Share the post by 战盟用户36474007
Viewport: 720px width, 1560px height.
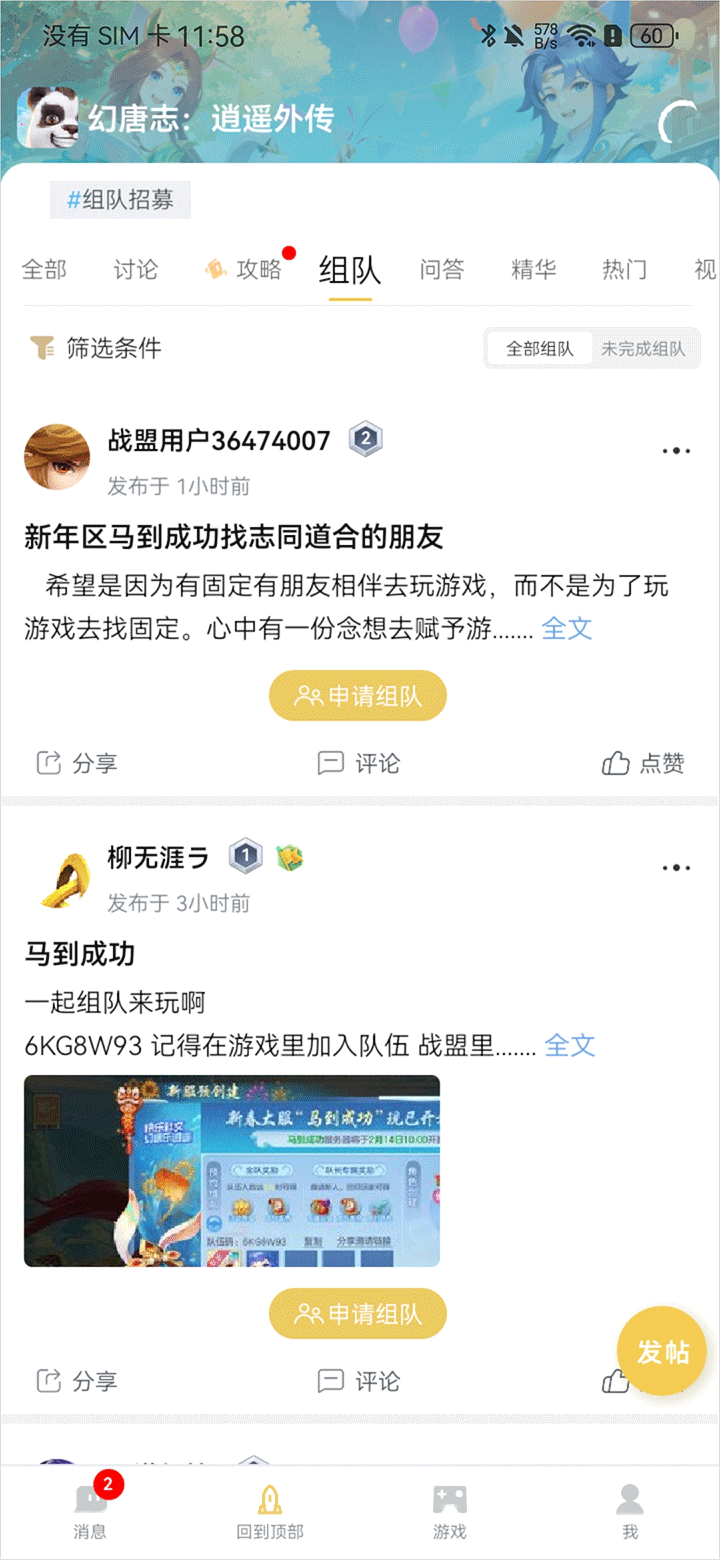tap(77, 764)
